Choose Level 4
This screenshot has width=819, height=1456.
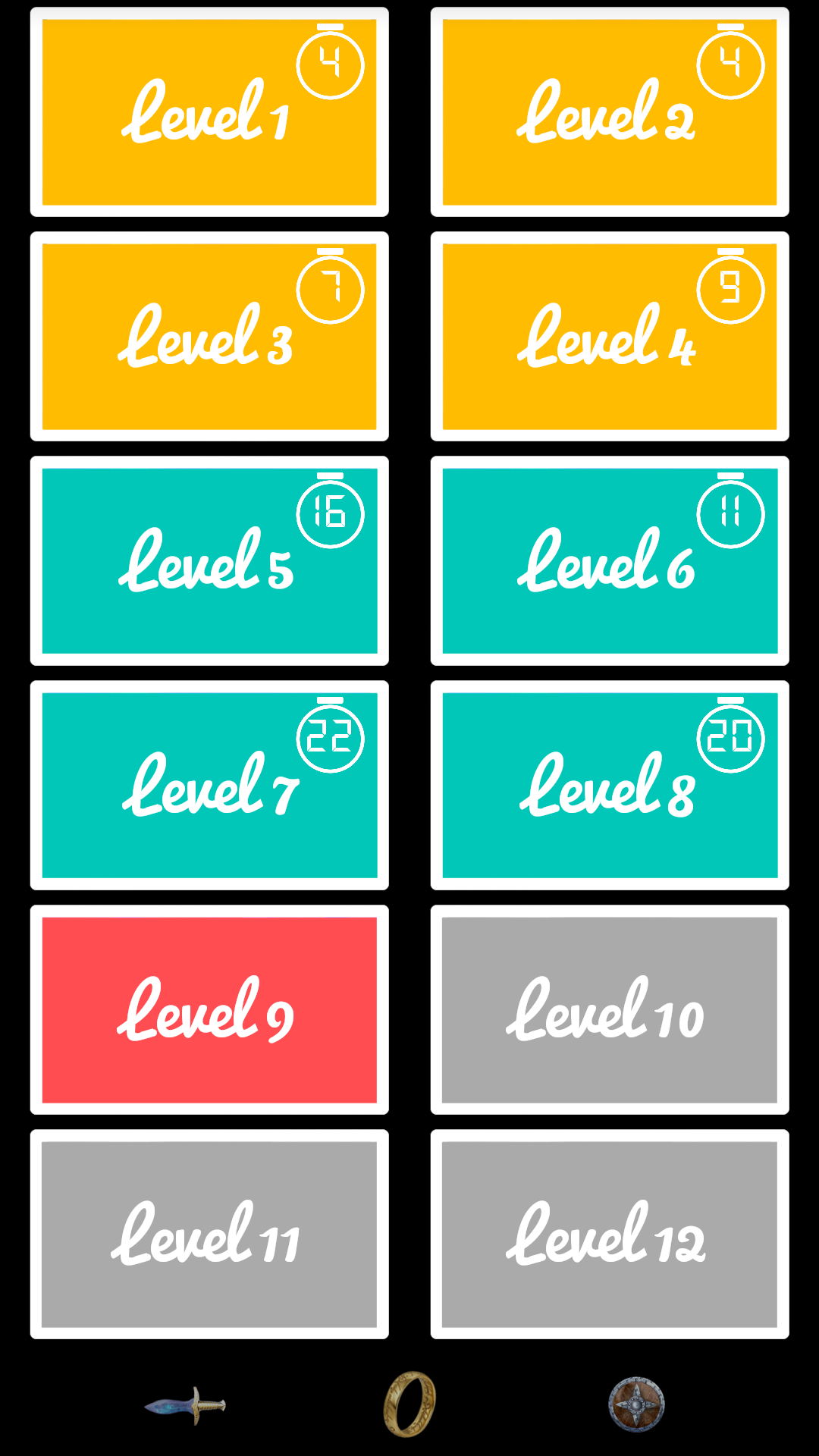coord(610,337)
